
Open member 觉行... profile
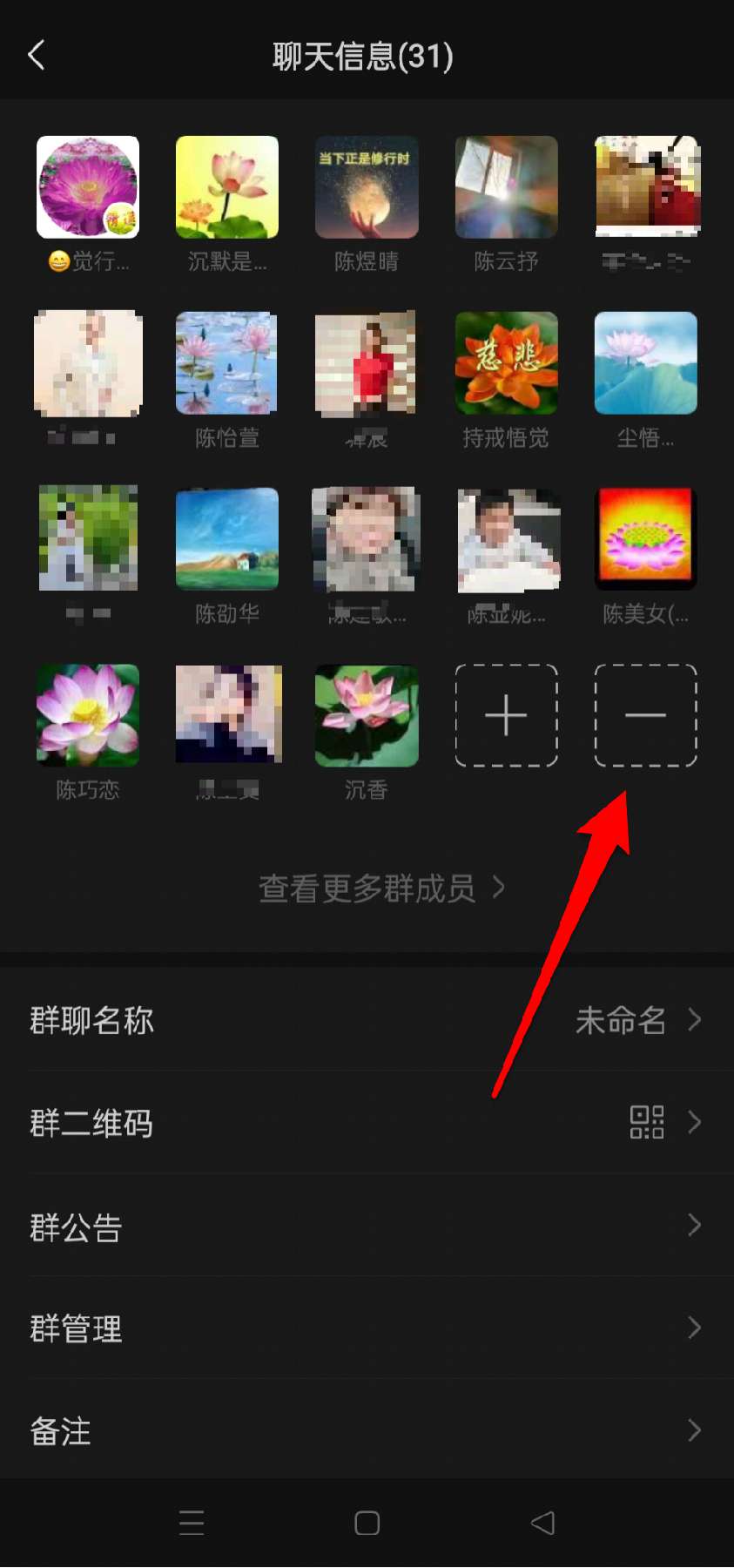[x=88, y=187]
